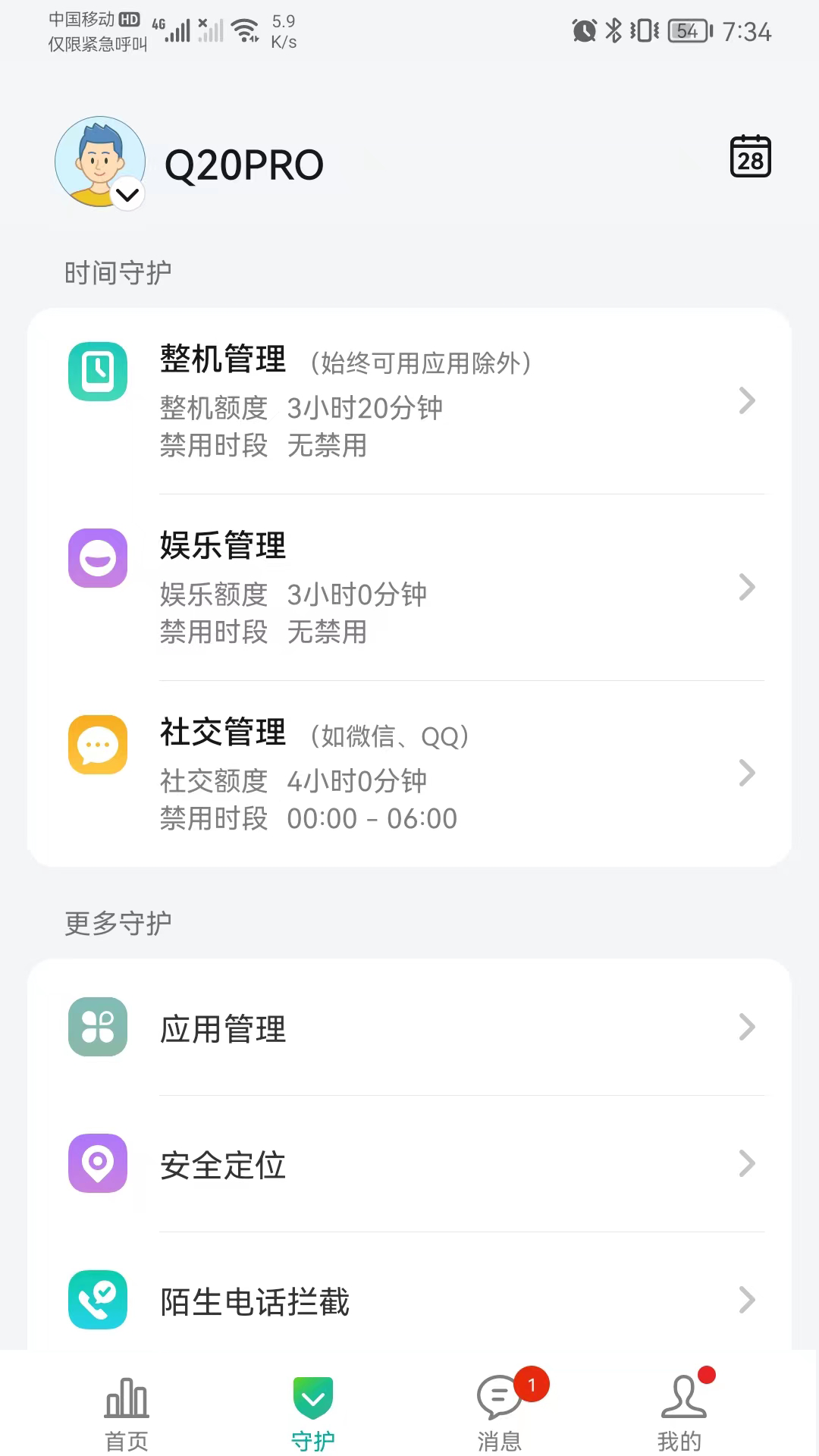The image size is (819, 1456).
Task: Tap the Q20PRO device name
Action: pyautogui.click(x=245, y=164)
